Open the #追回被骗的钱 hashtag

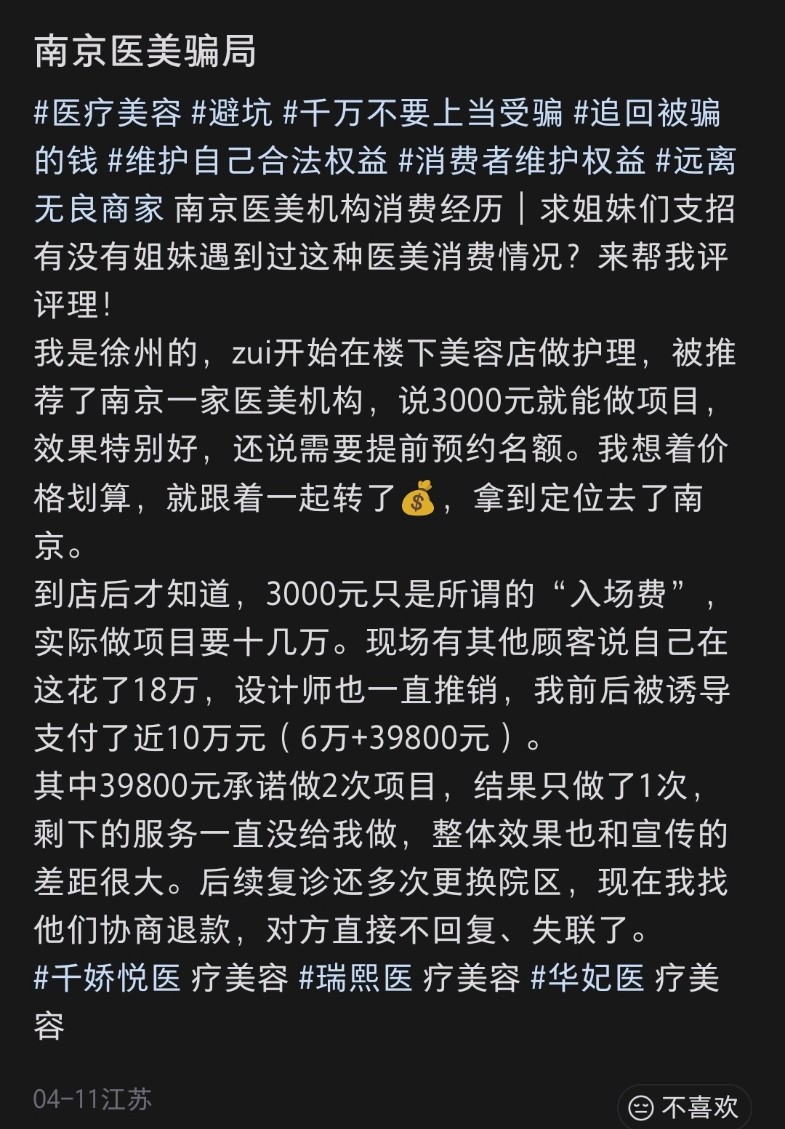pos(647,114)
